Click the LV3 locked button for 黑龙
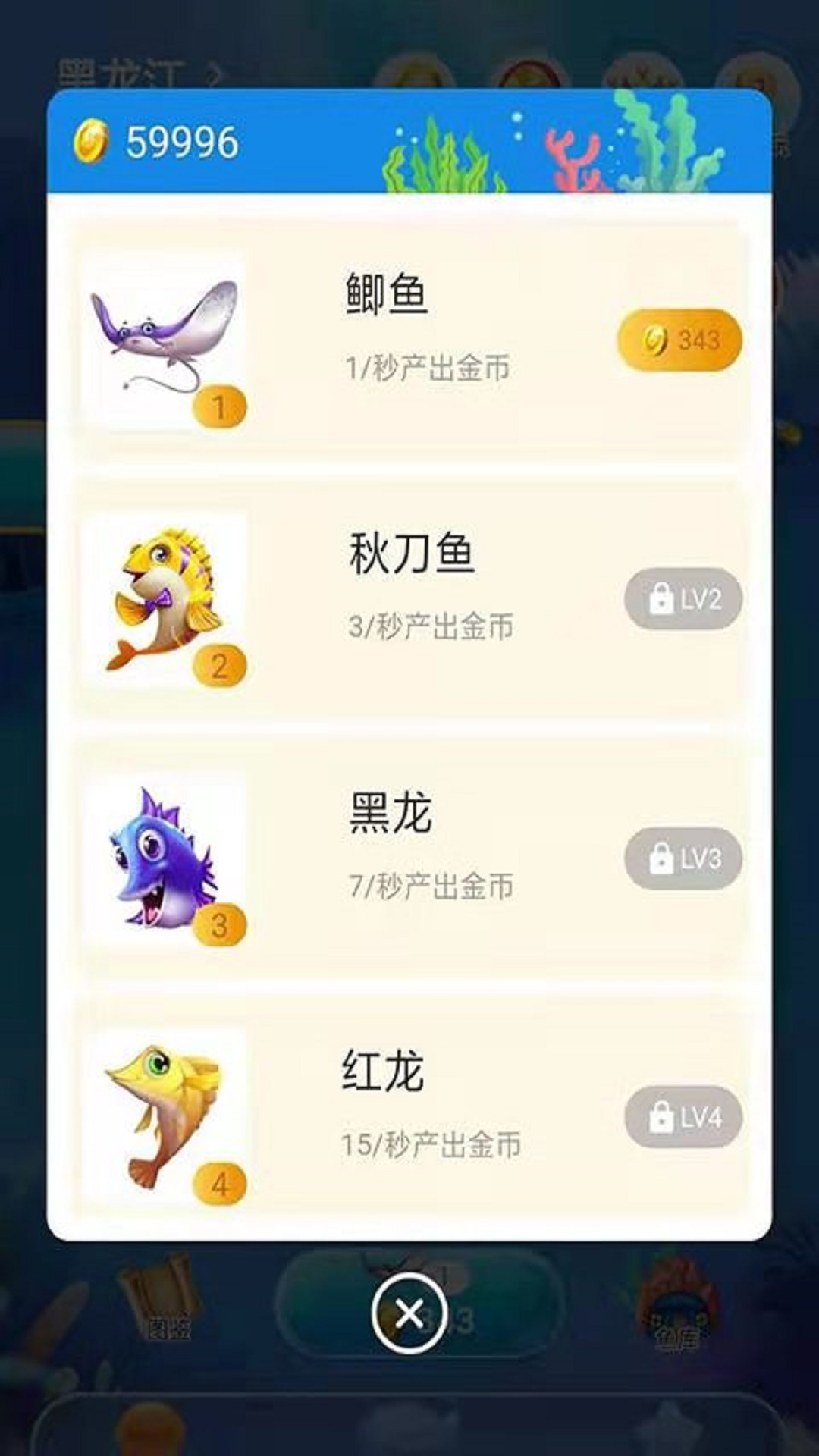 pos(682,858)
